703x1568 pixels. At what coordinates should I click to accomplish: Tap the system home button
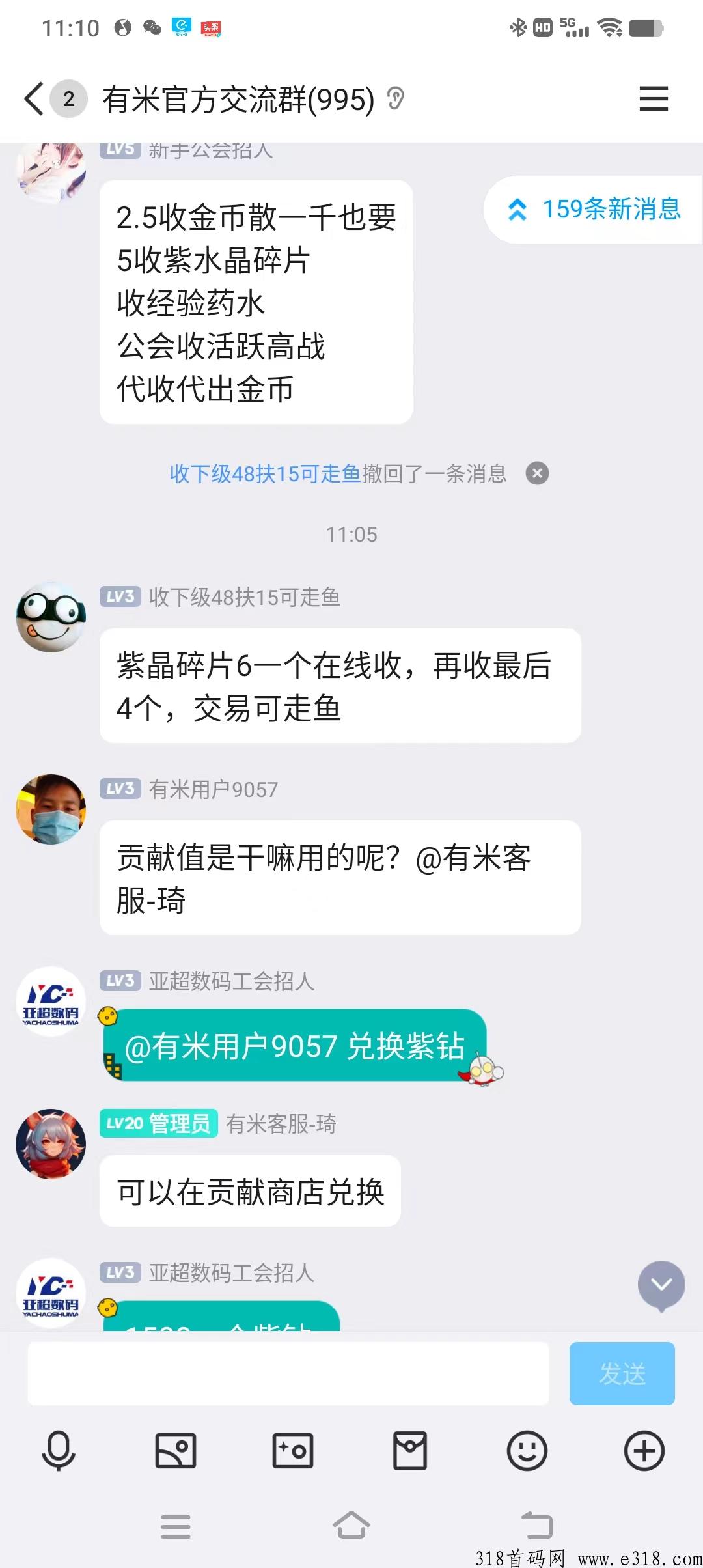click(x=351, y=1526)
